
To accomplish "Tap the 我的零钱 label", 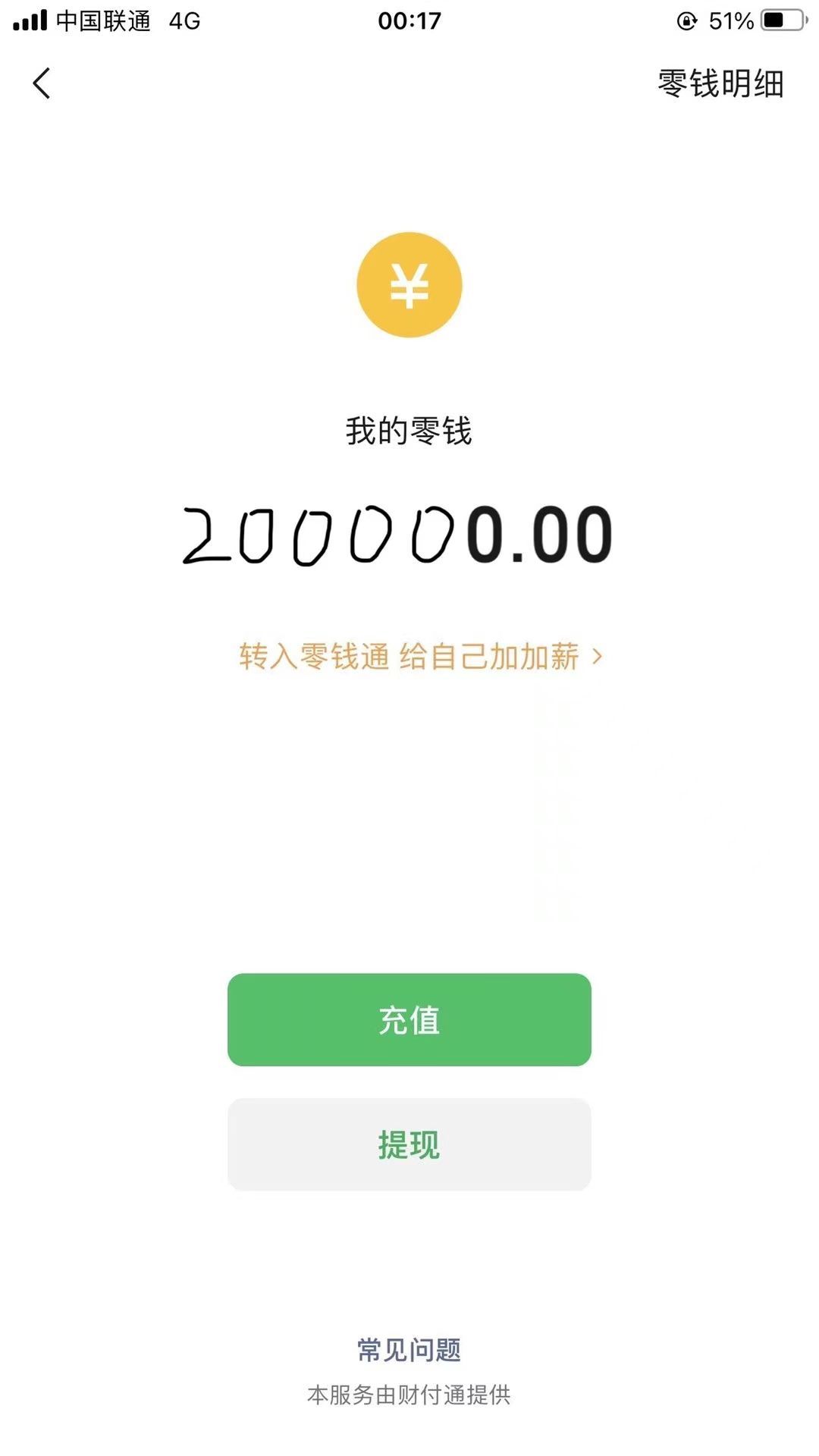I will coord(409,430).
